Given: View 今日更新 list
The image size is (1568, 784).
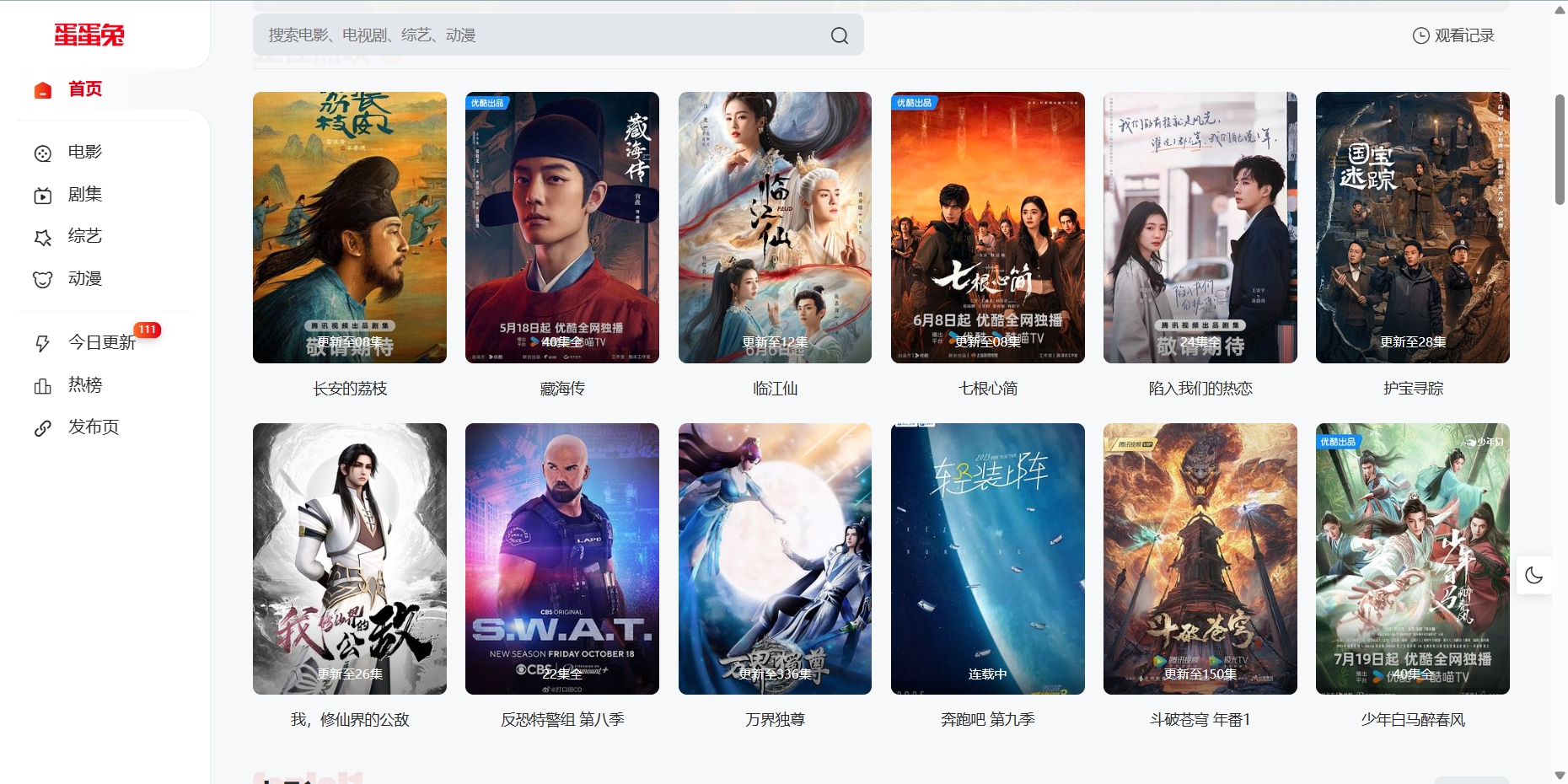Looking at the screenshot, I should [x=101, y=343].
